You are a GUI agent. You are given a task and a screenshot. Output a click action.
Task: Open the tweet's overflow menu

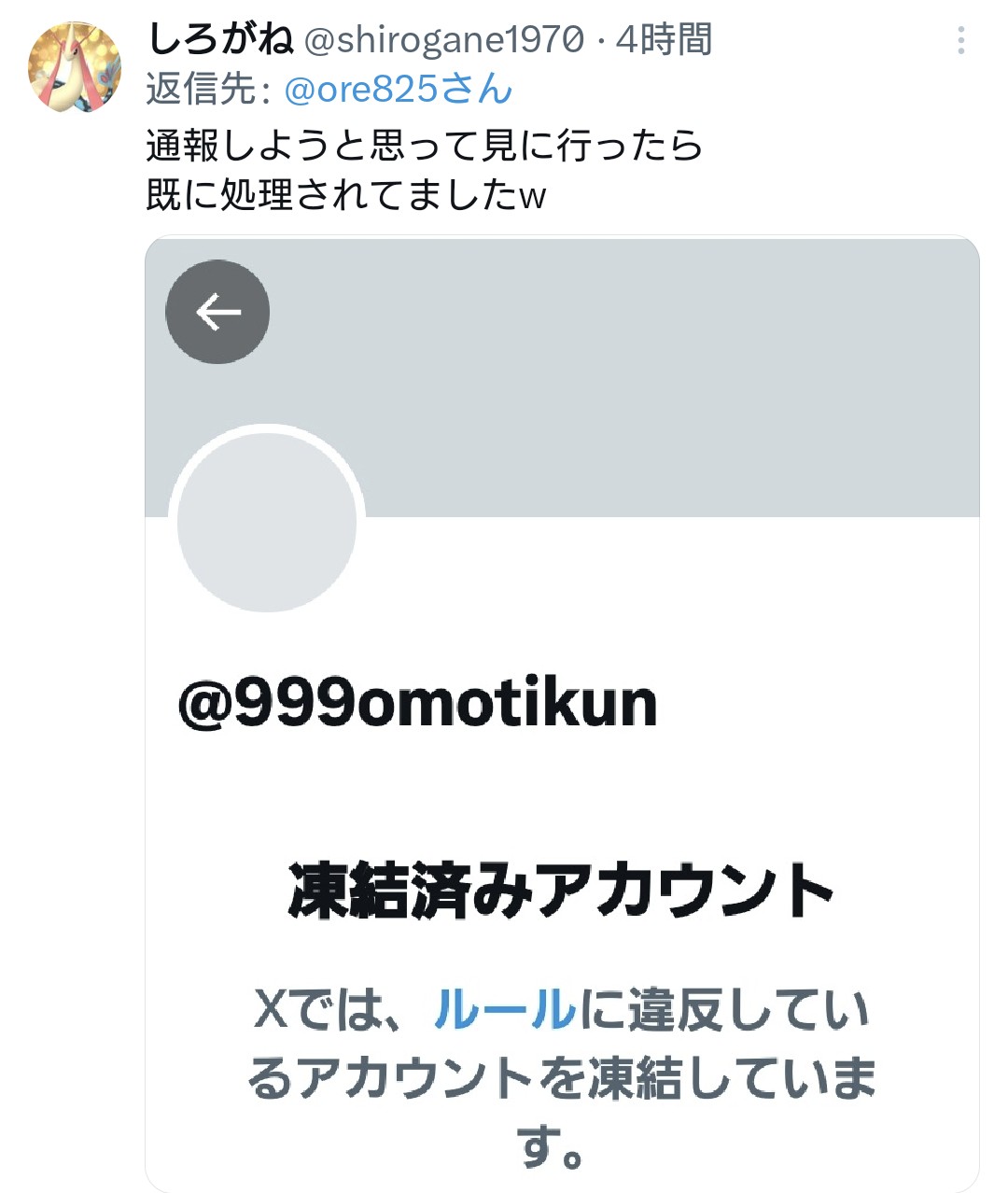[961, 40]
